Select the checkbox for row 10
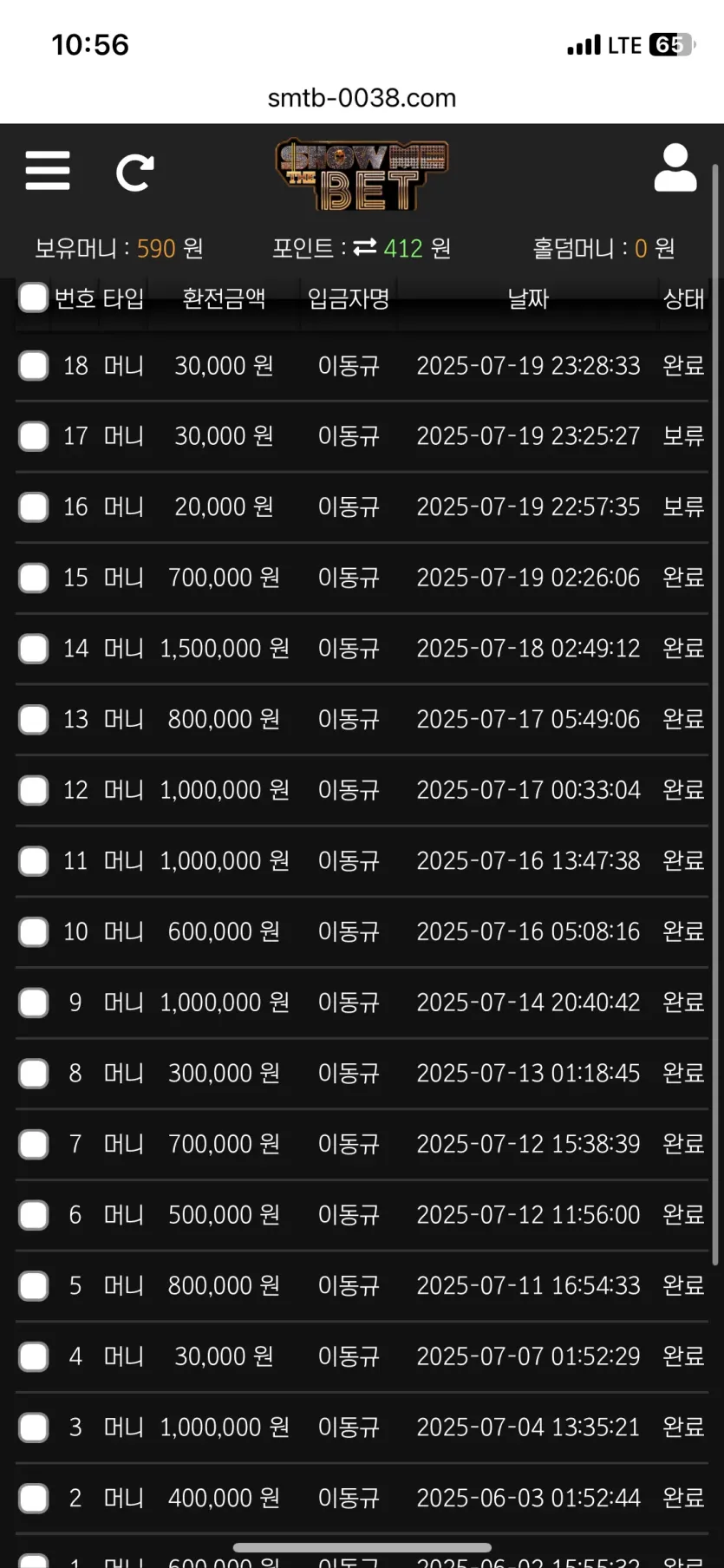 [33, 931]
